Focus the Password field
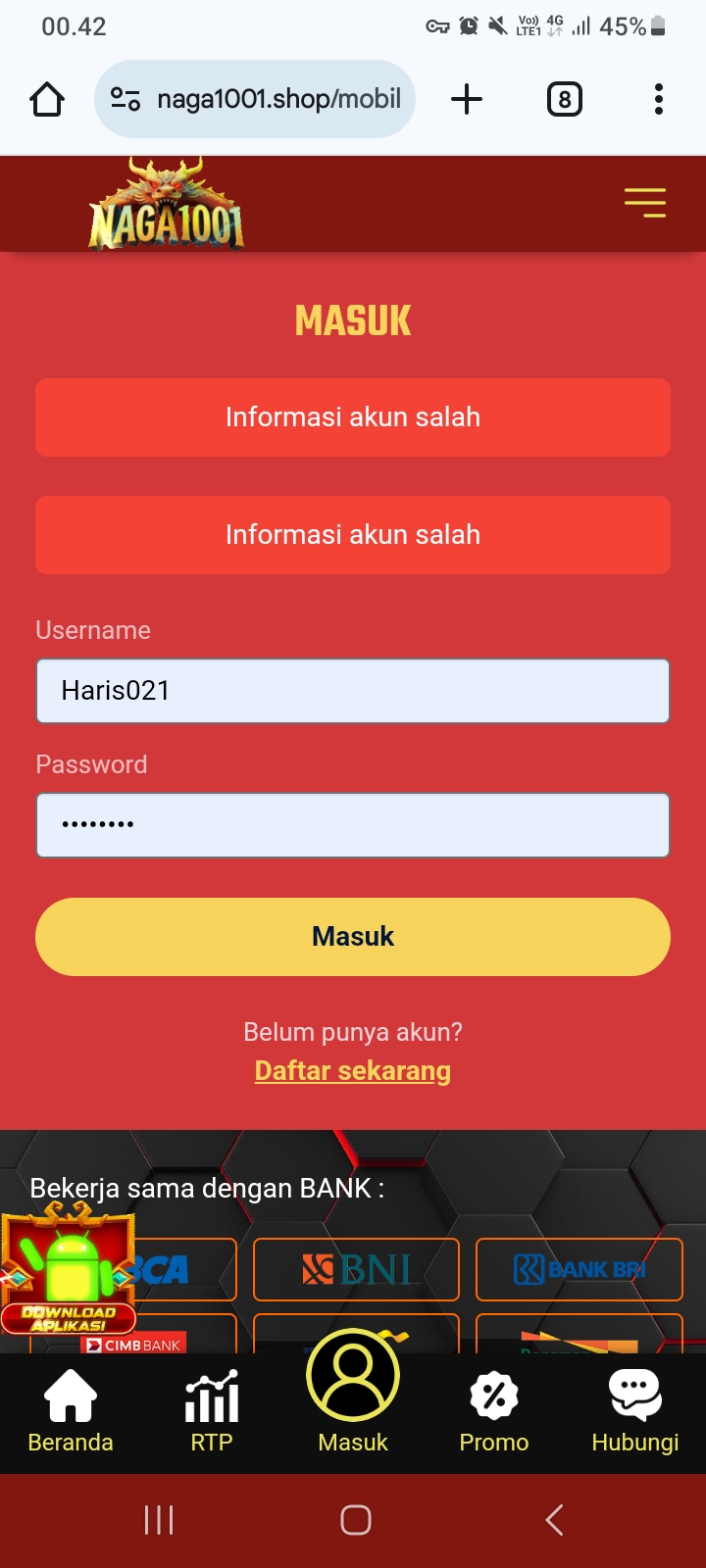The height and width of the screenshot is (1568, 706). click(353, 825)
